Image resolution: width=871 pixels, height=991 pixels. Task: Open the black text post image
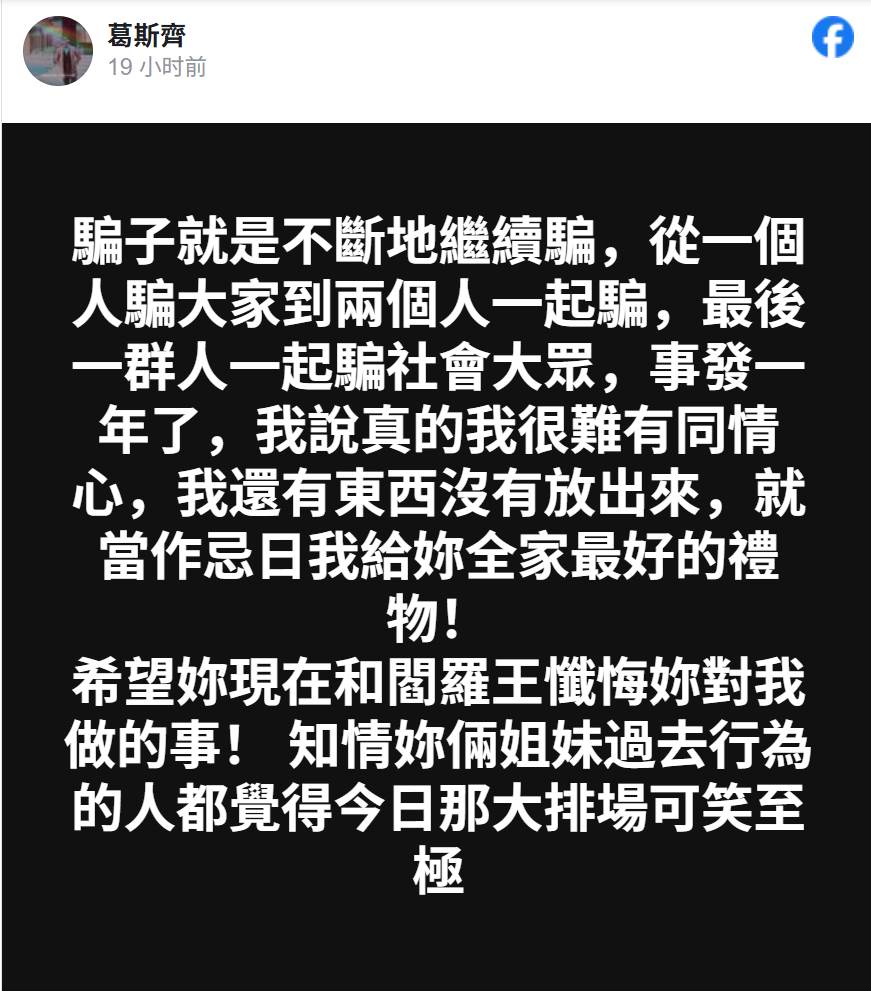(436, 555)
